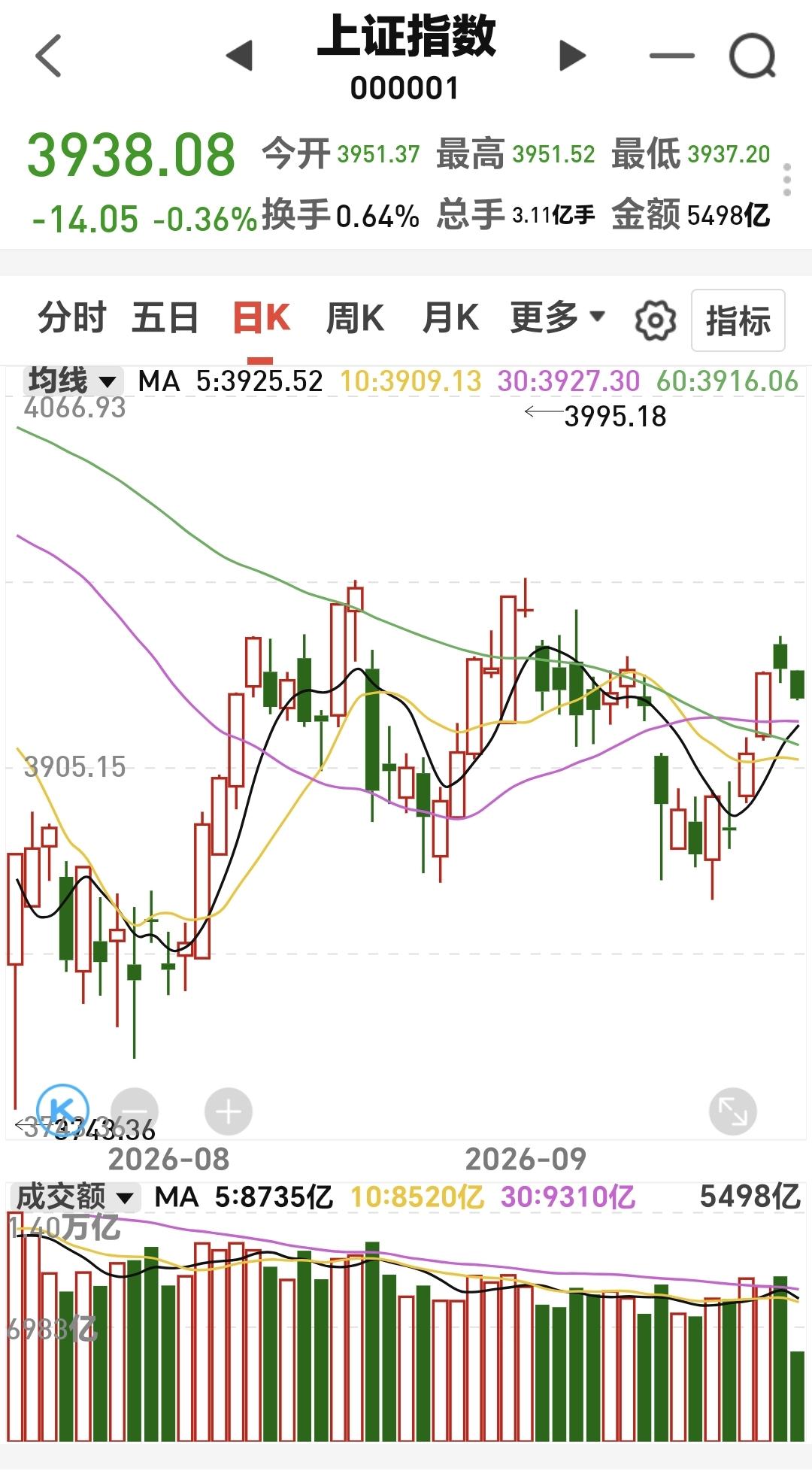Switch to the previous stock with left triangle
This screenshot has width=812, height=1471.
240,56
